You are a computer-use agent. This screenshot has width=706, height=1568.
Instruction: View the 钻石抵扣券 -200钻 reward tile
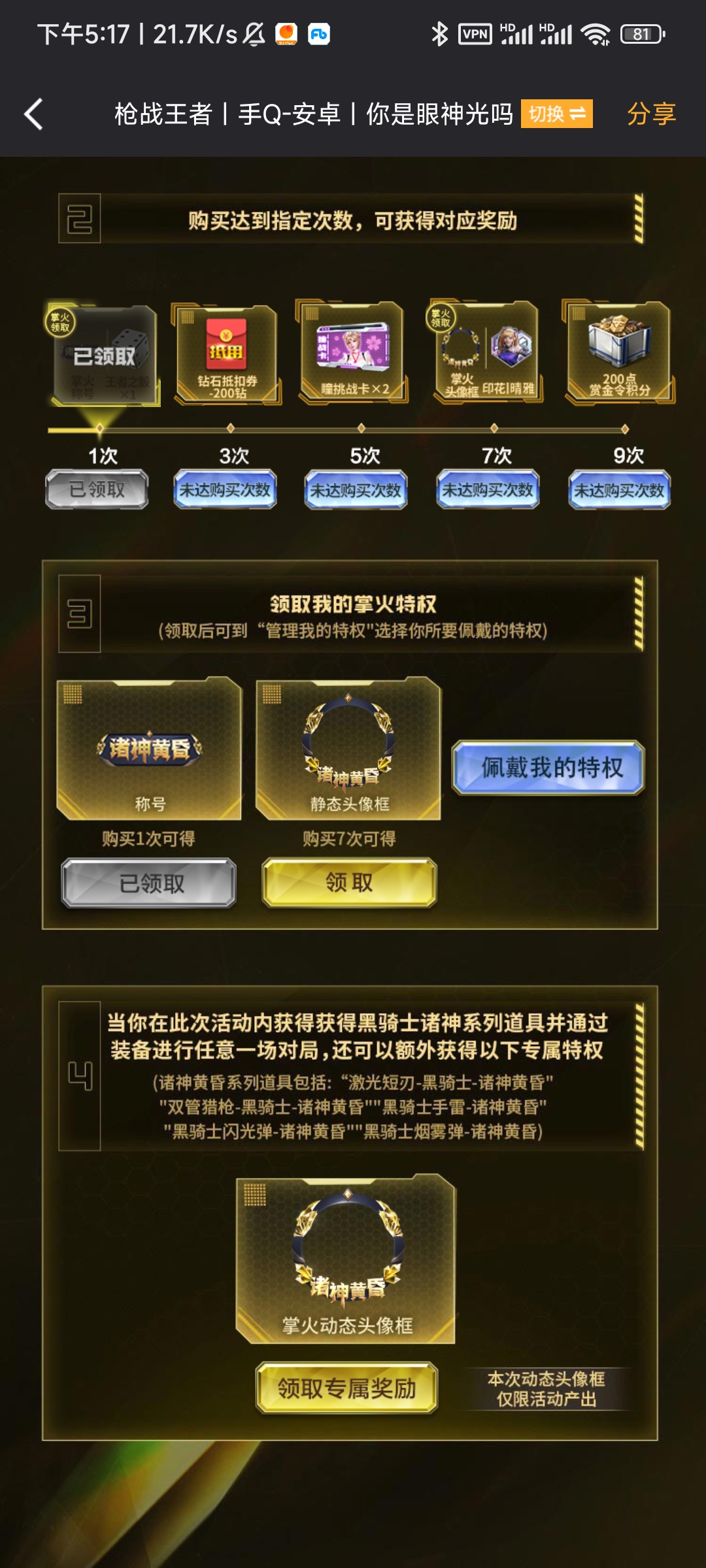(x=226, y=353)
